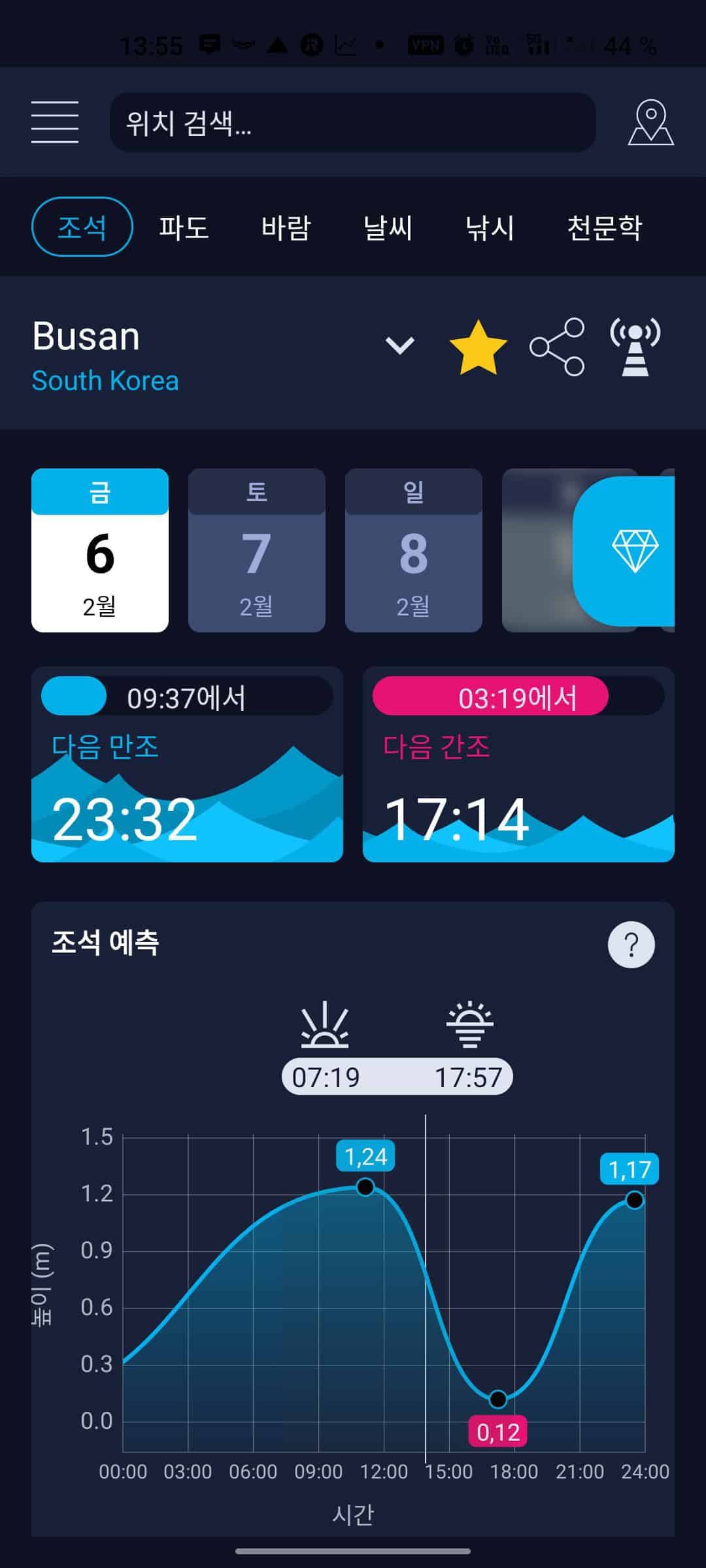Open the navigation hamburger menu

(x=55, y=122)
